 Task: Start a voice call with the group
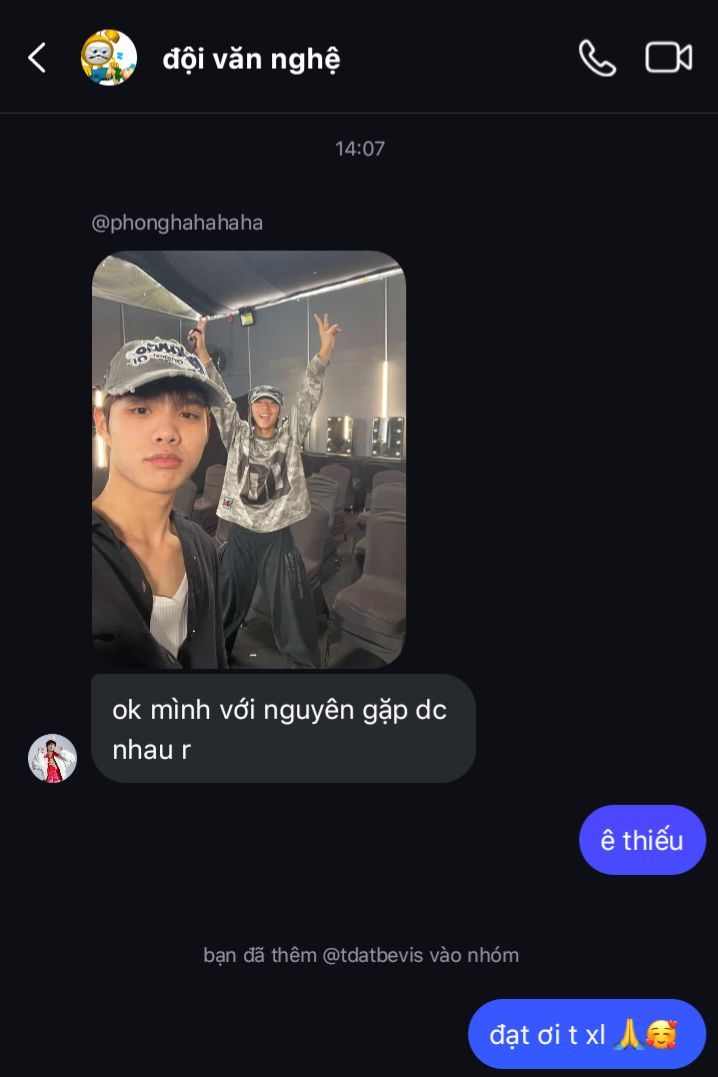pyautogui.click(x=597, y=58)
